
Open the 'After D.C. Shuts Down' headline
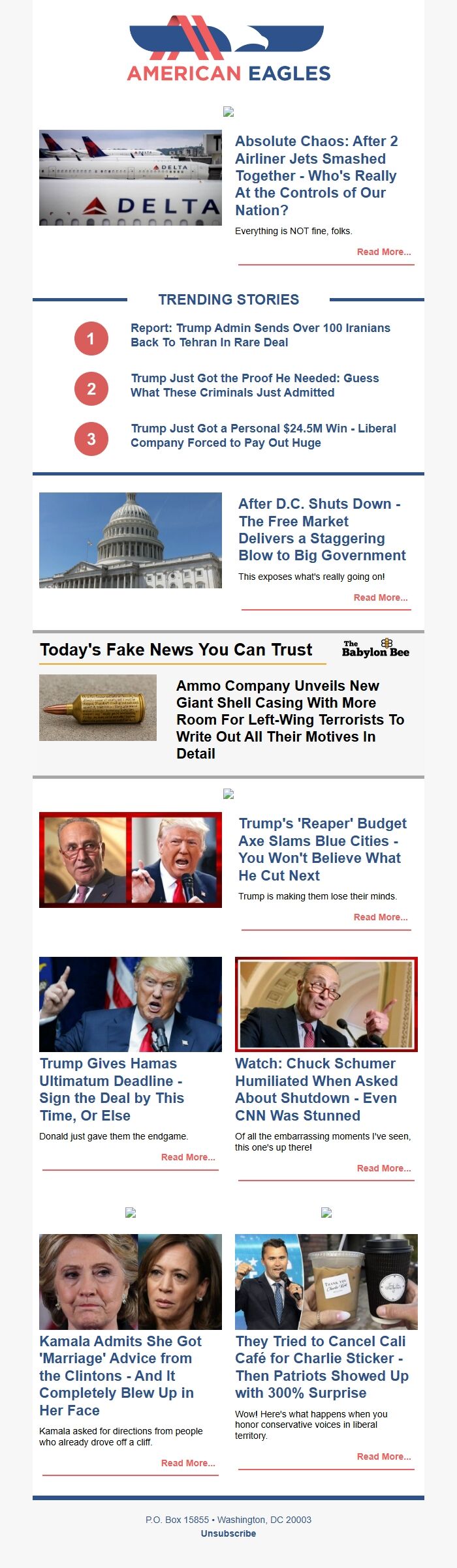click(x=321, y=529)
